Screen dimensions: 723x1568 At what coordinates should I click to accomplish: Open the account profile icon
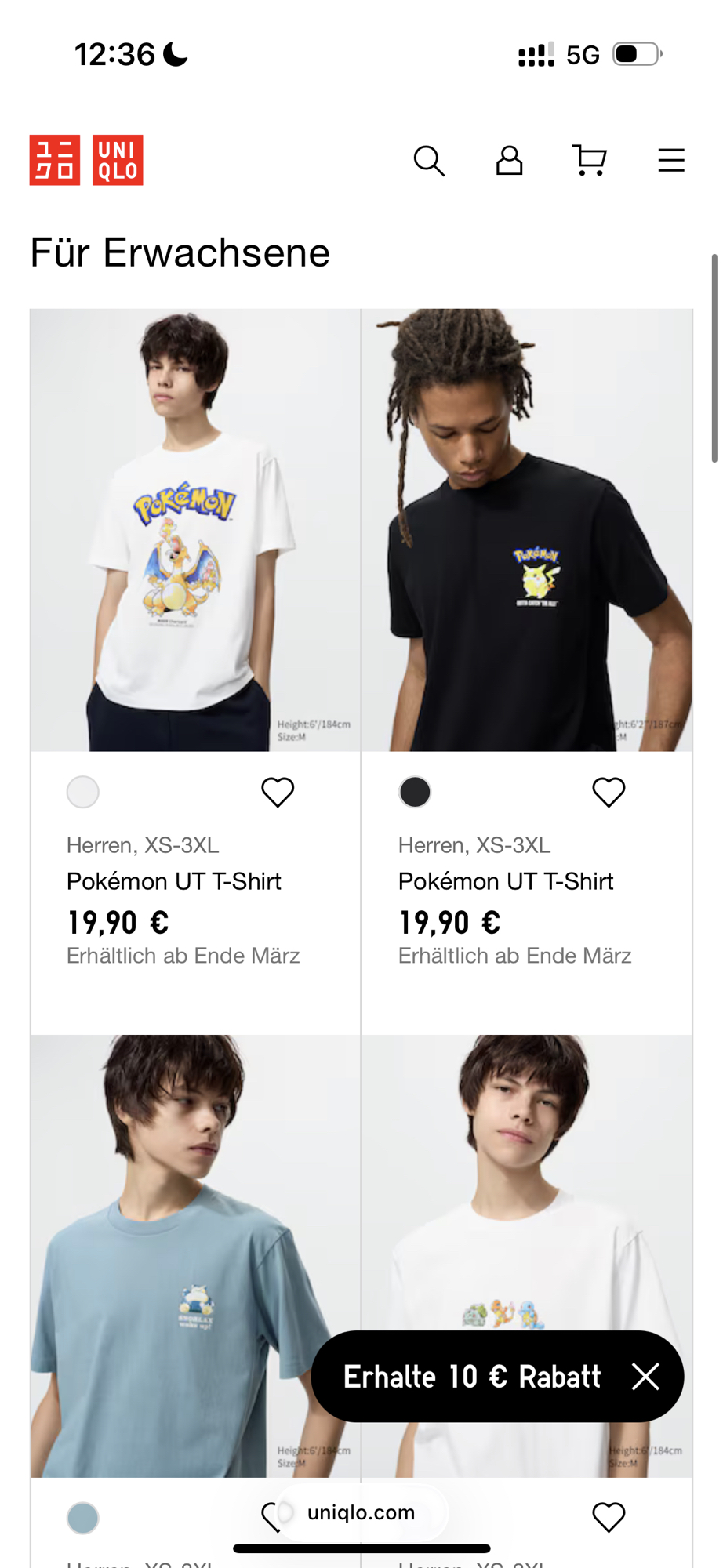(x=510, y=161)
